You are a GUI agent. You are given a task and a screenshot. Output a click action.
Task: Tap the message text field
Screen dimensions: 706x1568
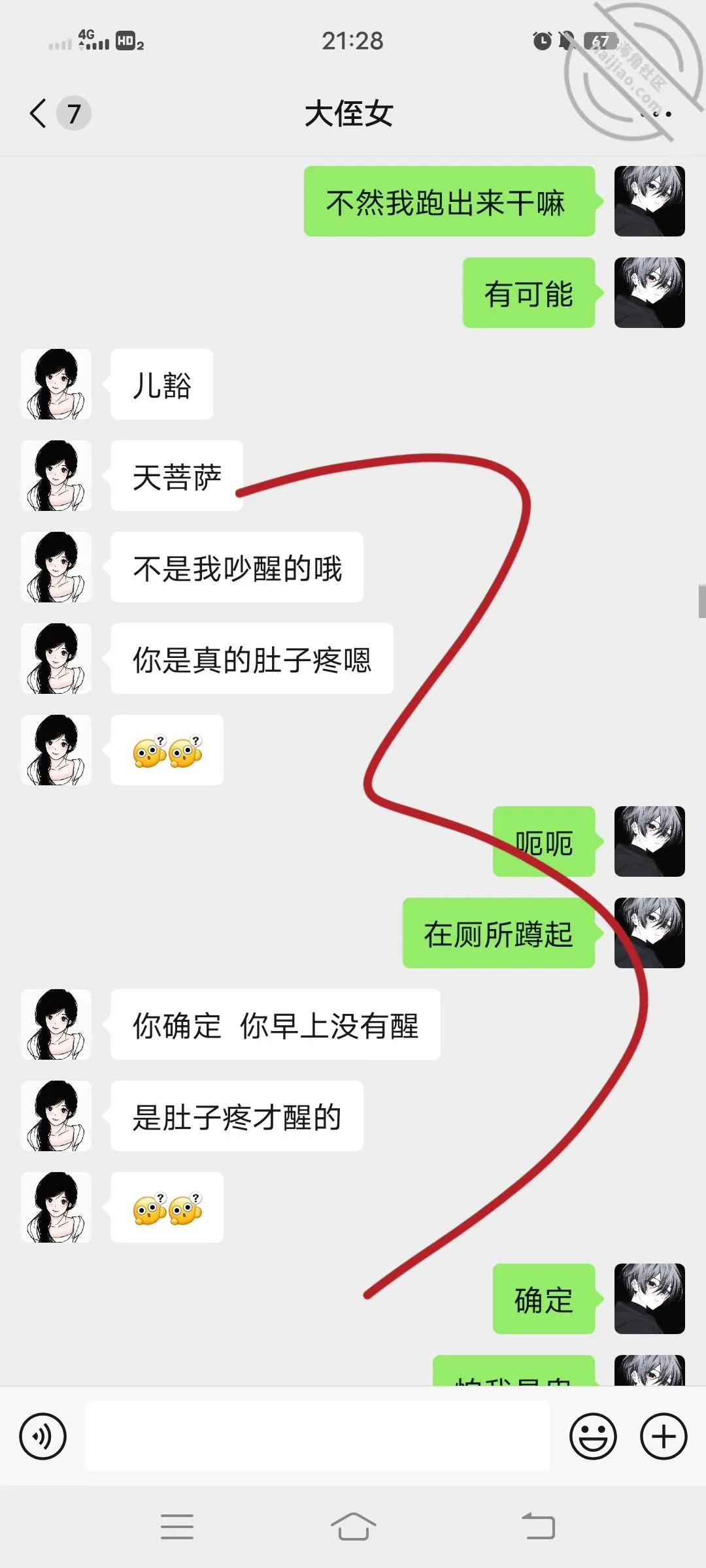click(x=318, y=1436)
